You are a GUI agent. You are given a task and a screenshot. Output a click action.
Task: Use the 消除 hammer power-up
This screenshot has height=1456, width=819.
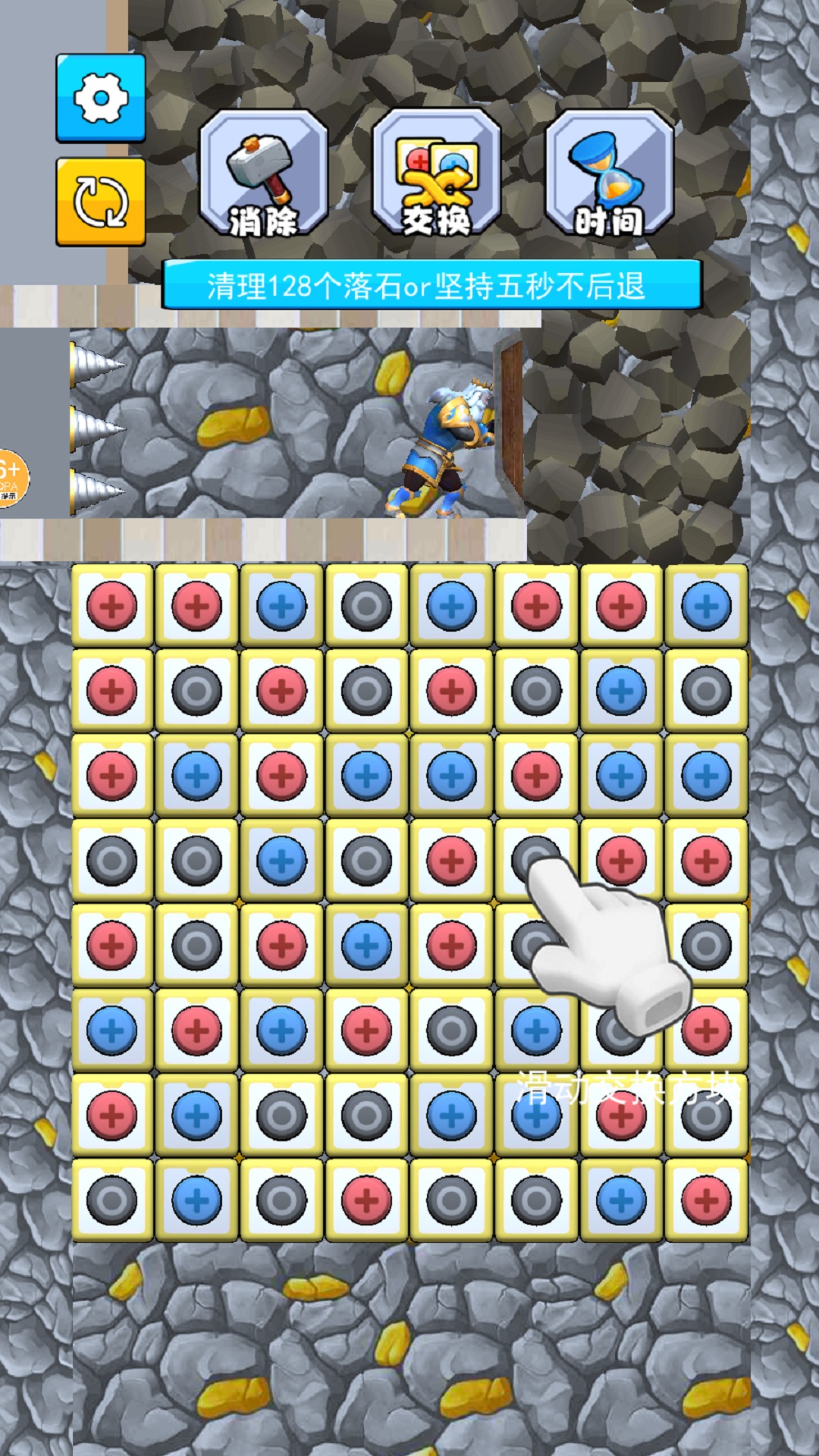(x=263, y=174)
